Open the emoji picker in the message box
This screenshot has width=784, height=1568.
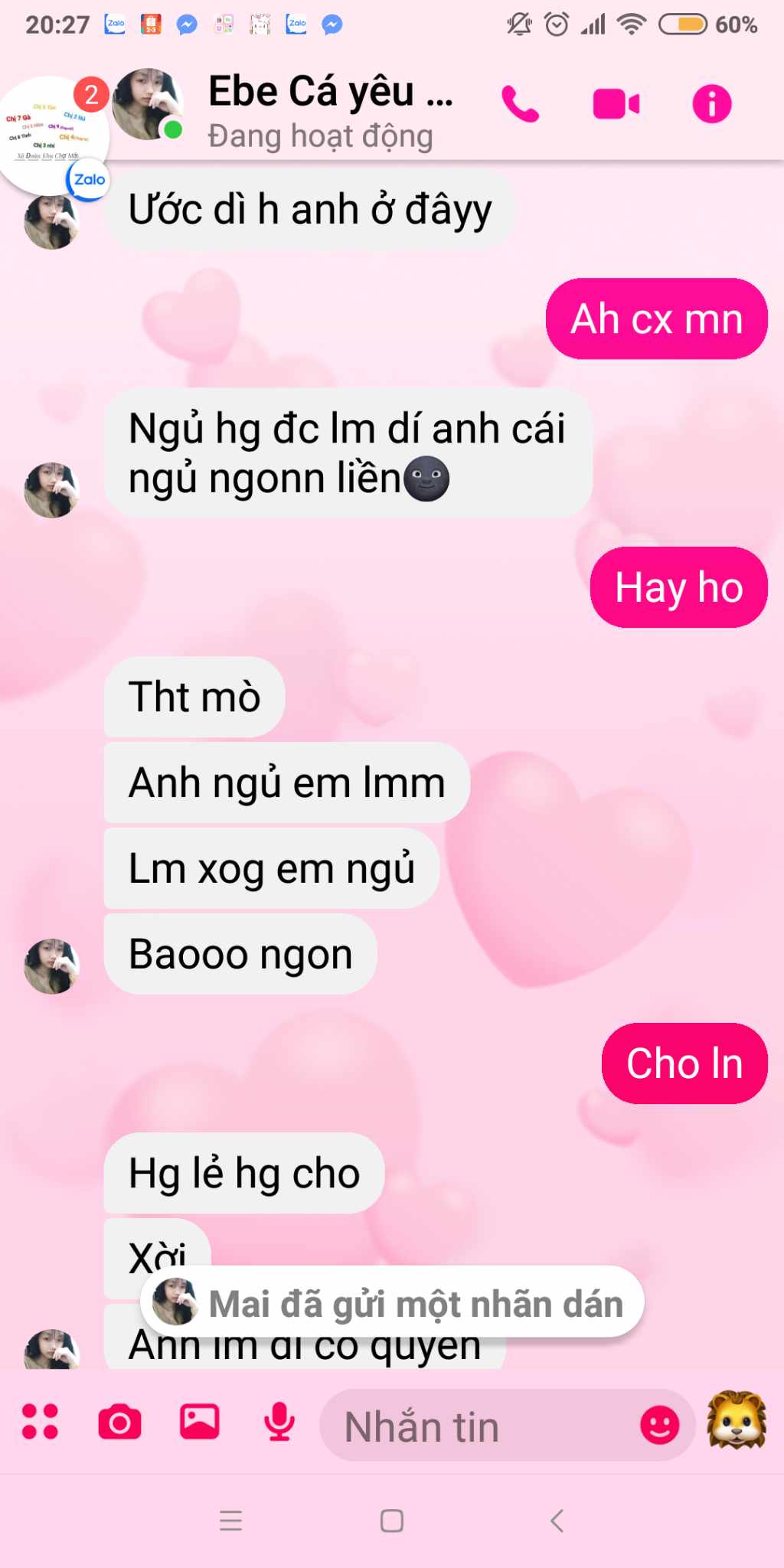pyautogui.click(x=659, y=1426)
